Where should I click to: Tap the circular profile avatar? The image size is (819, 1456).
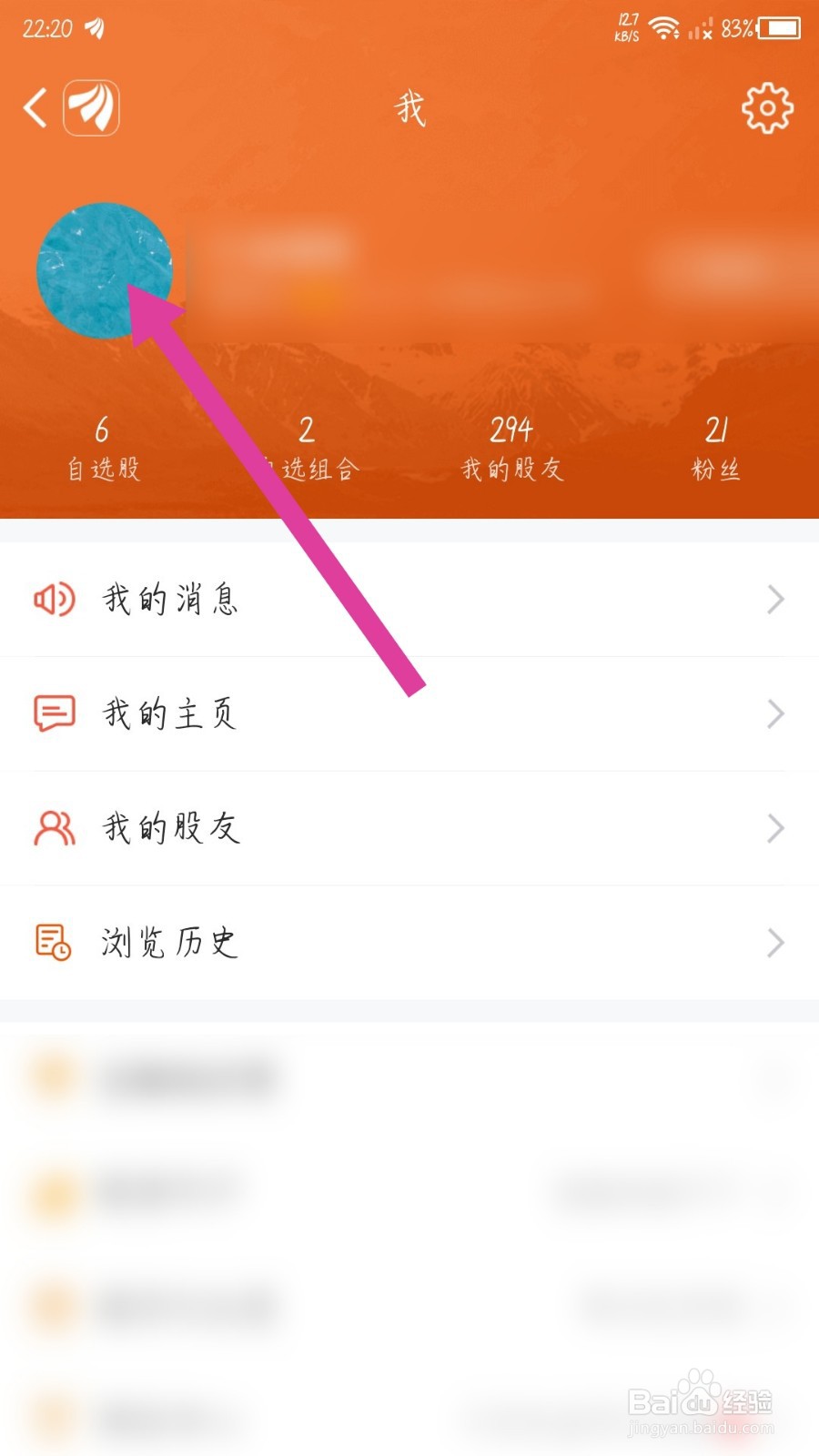104,269
